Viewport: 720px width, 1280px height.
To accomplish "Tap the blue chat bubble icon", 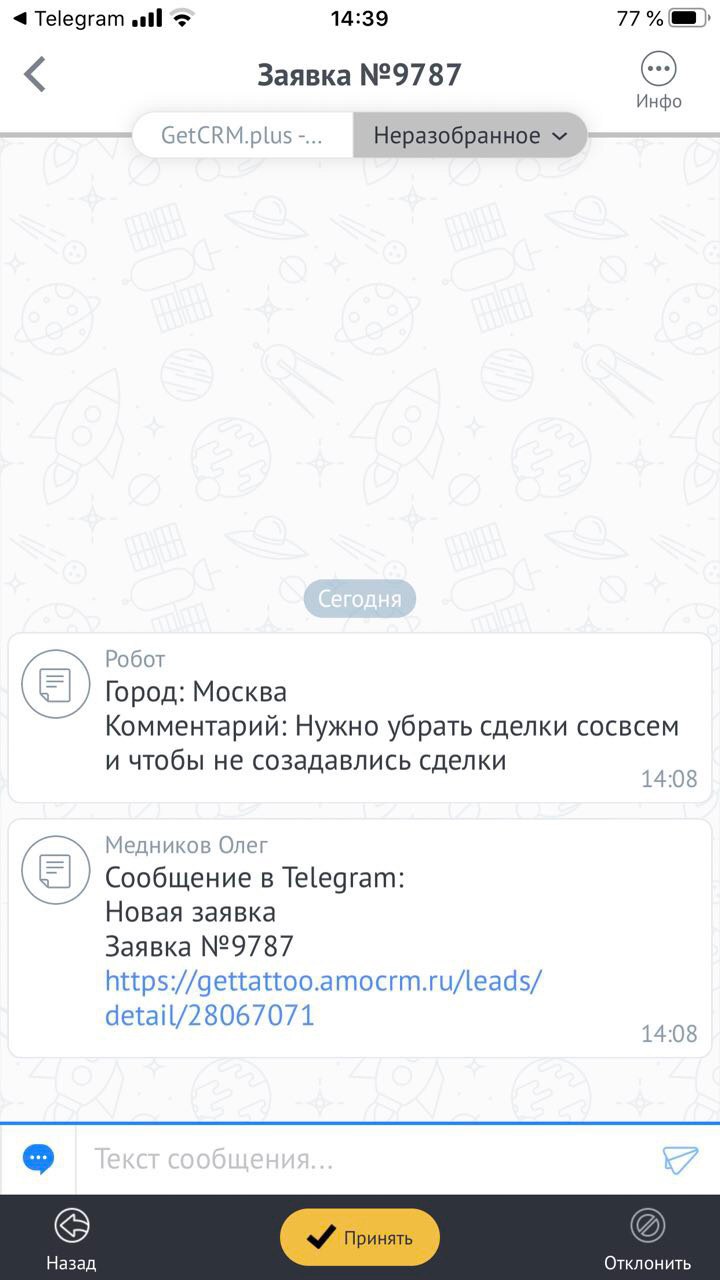I will (x=39, y=1159).
